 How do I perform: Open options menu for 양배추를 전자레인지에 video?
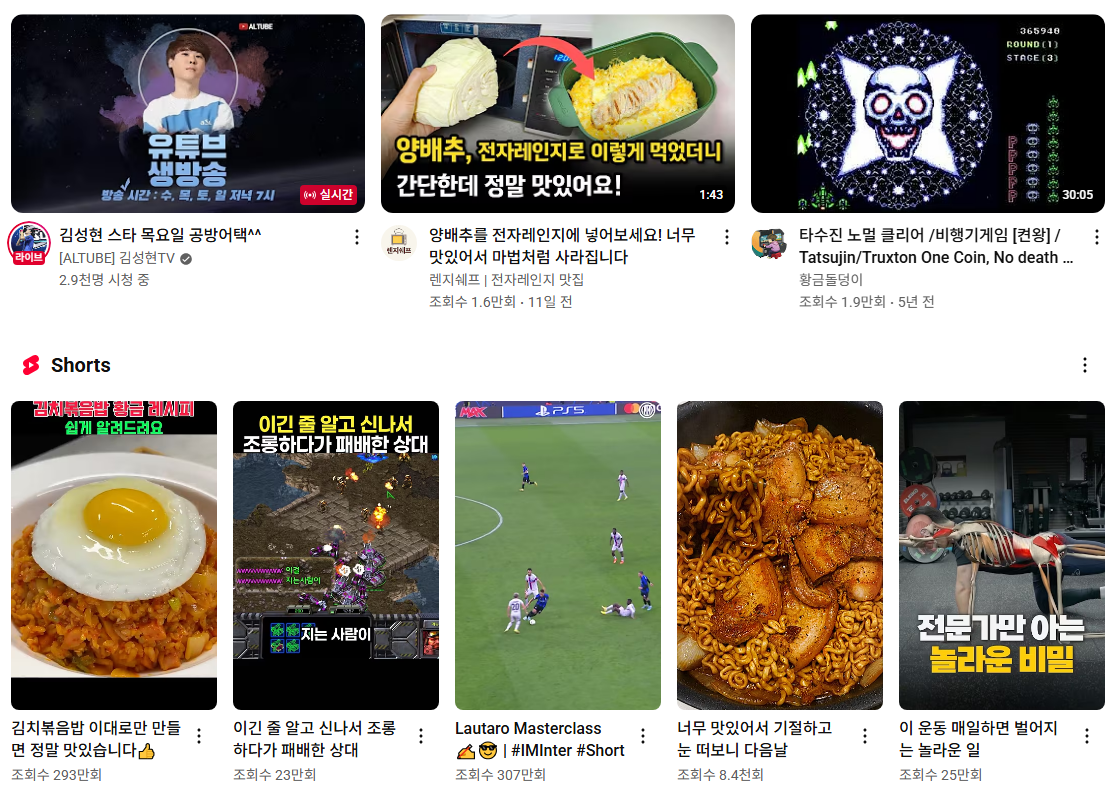point(727,237)
